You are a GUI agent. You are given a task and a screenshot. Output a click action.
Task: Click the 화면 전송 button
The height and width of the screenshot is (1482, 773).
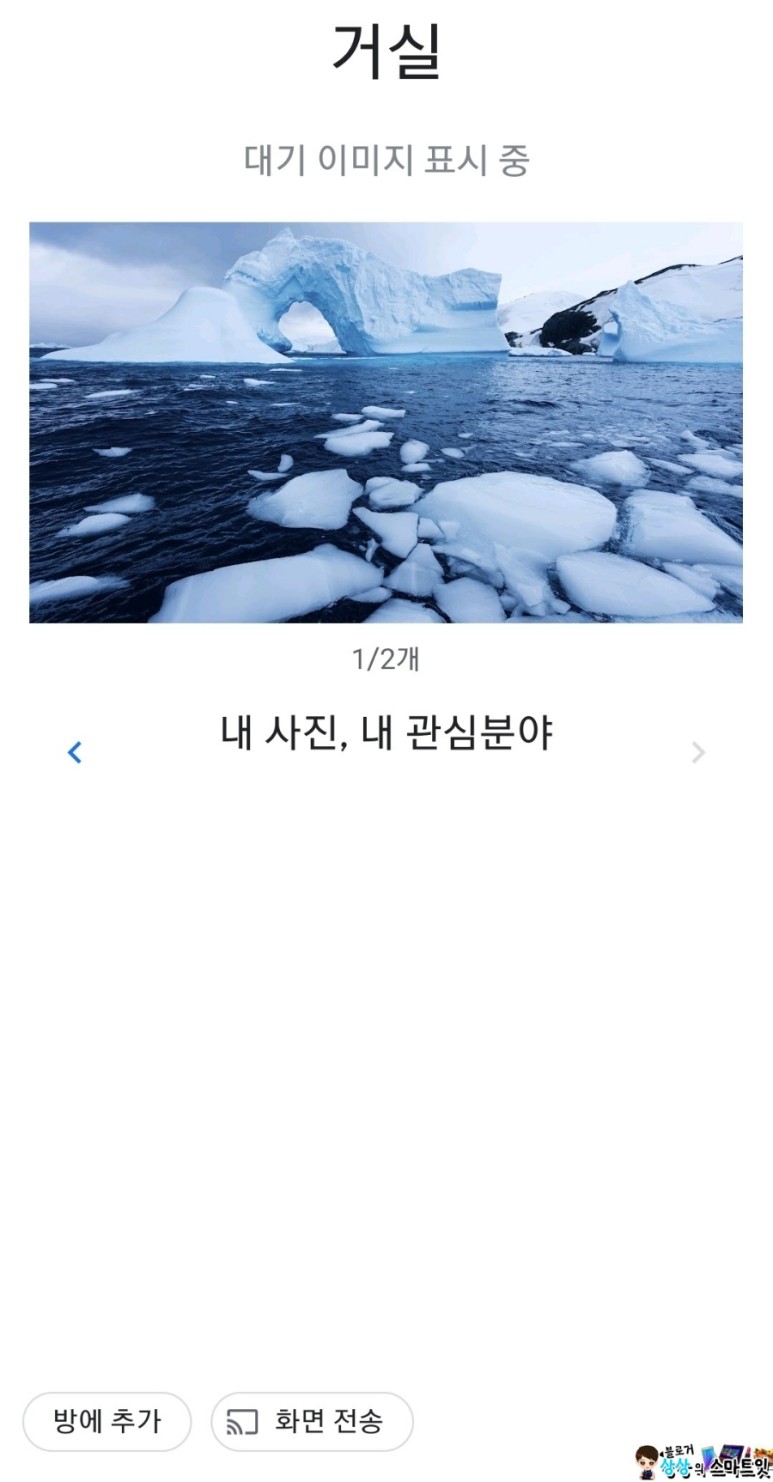(311, 1421)
